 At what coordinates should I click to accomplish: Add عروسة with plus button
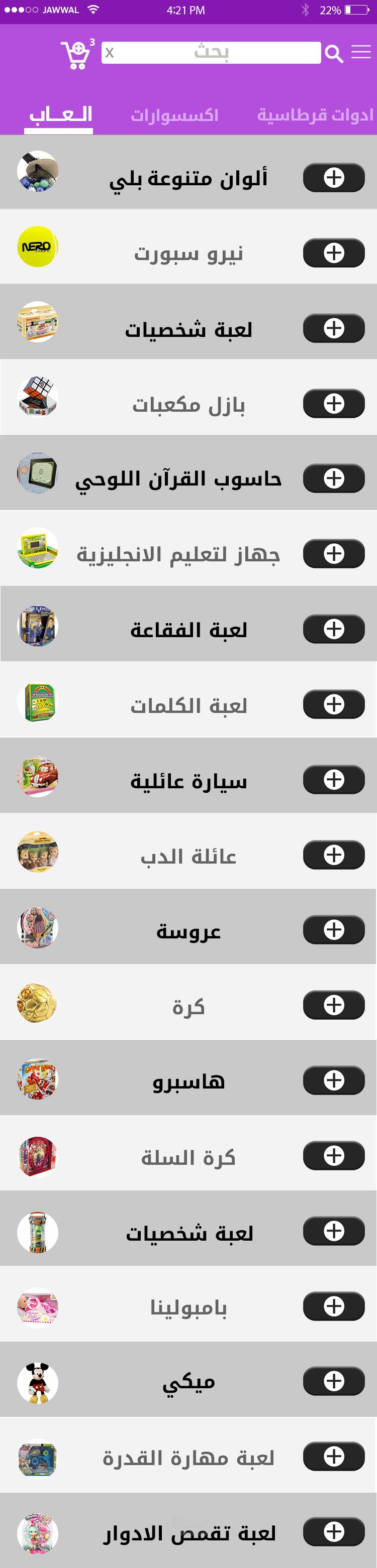[334, 929]
